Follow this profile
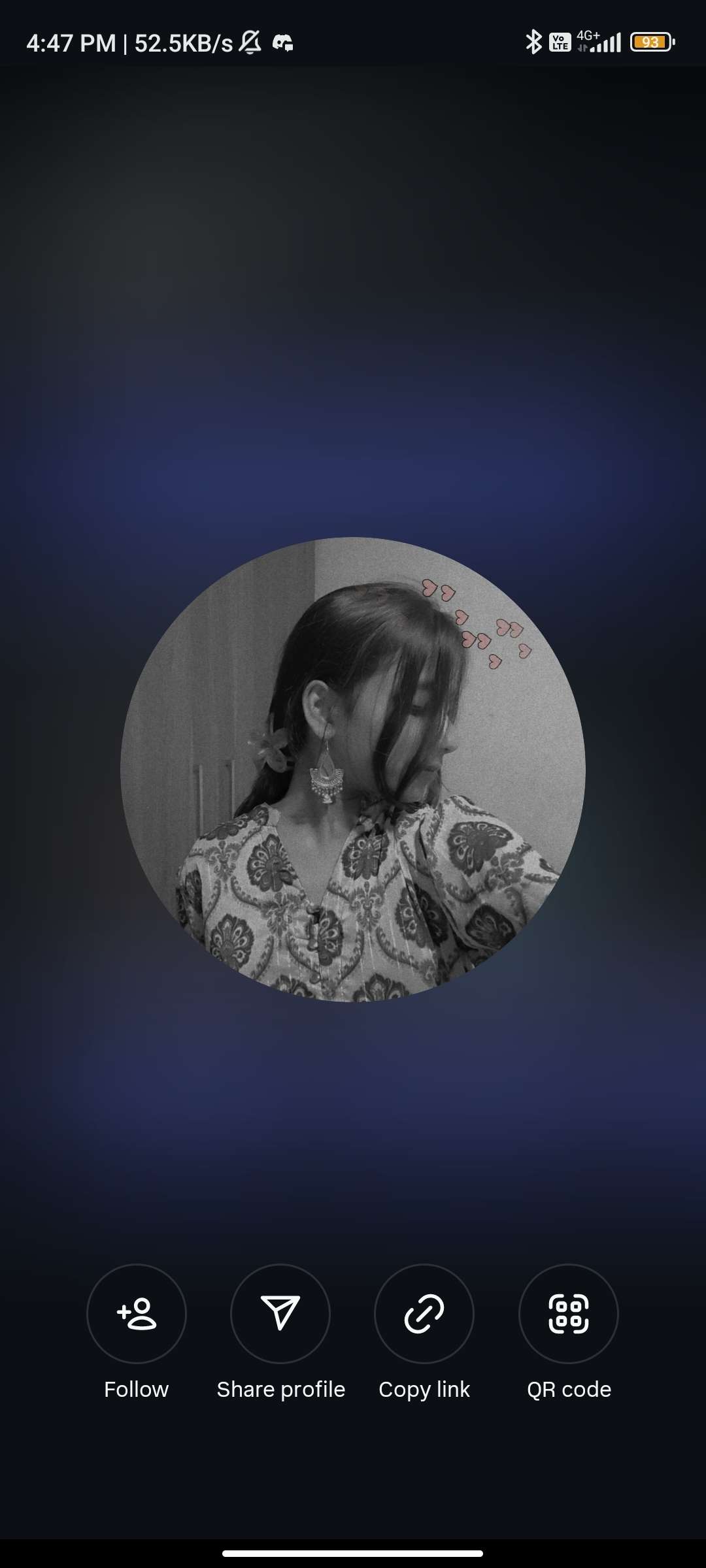The image size is (706, 1568). [136, 1313]
